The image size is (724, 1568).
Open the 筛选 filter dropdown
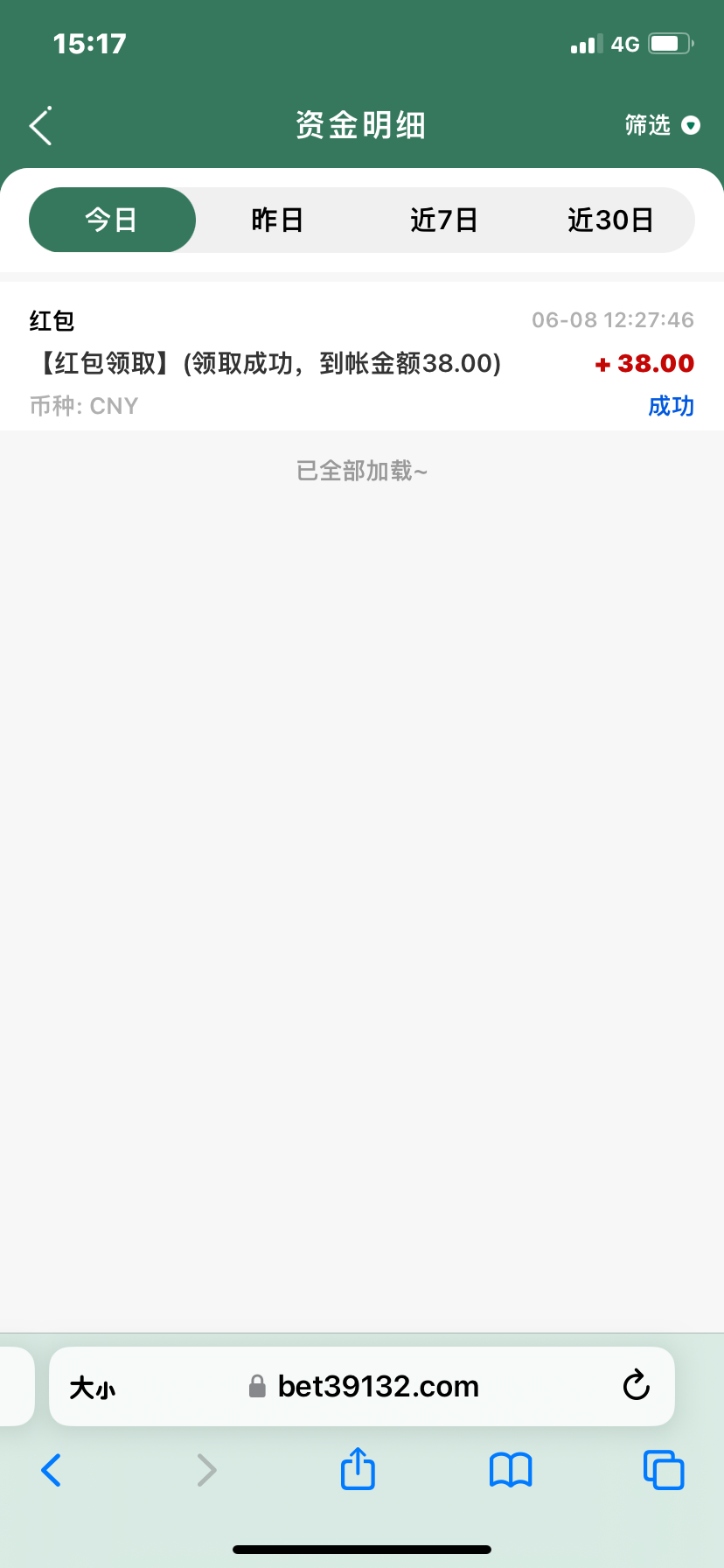[662, 126]
